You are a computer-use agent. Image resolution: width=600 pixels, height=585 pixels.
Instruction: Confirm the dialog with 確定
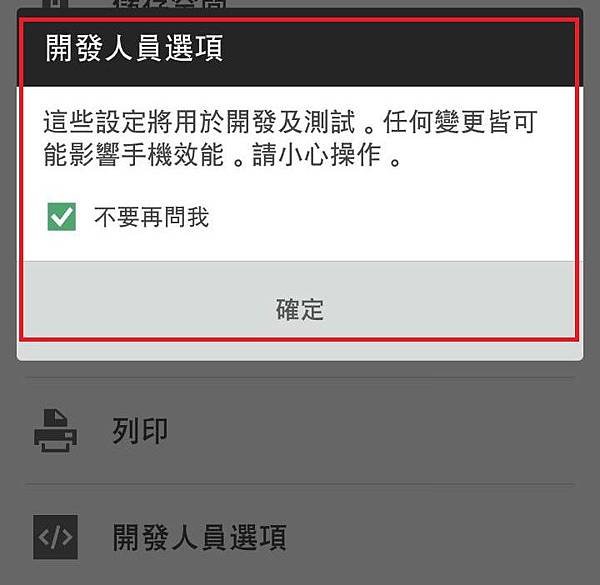click(300, 308)
